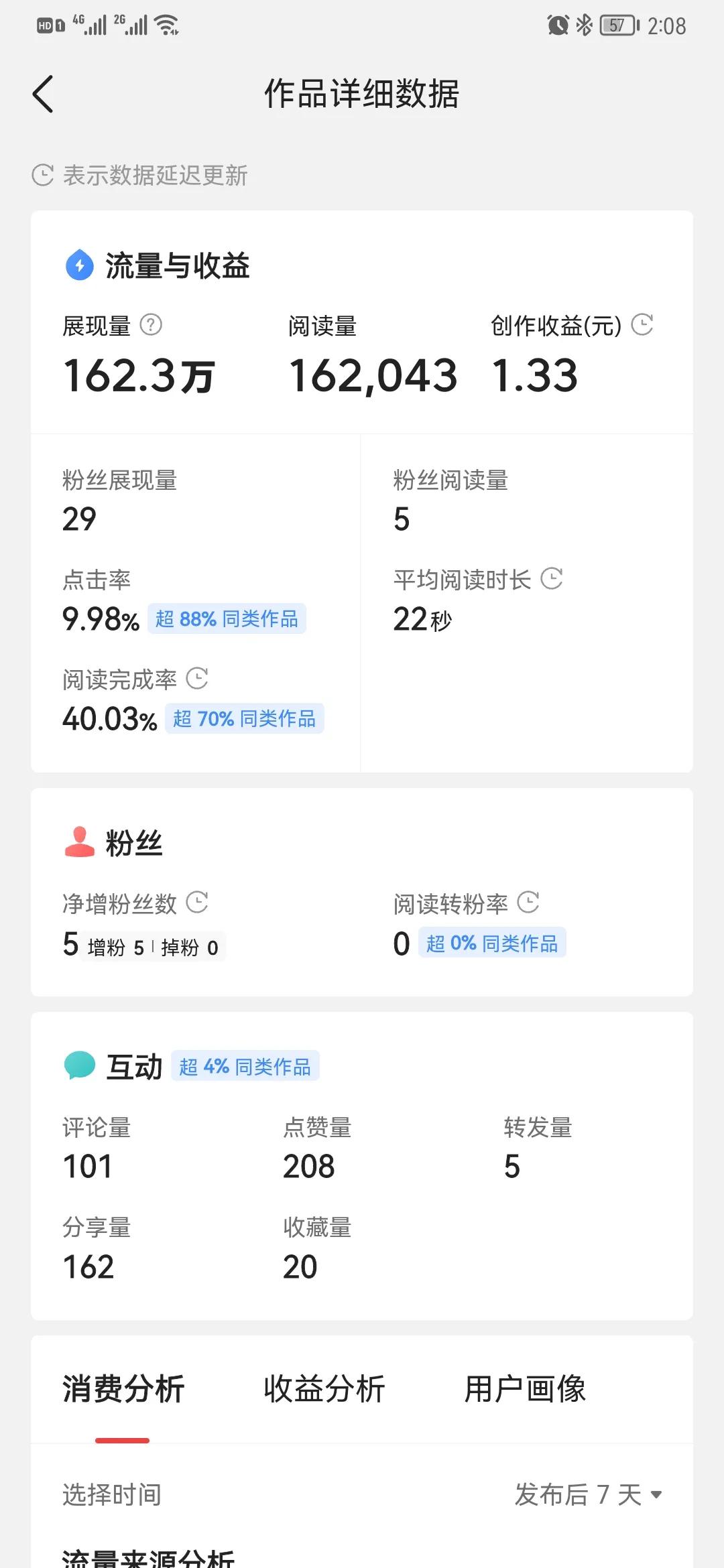Viewport: 724px width, 1568px height.
Task: Tap the clock icon beside 阅读完成率
Action: pos(198,679)
